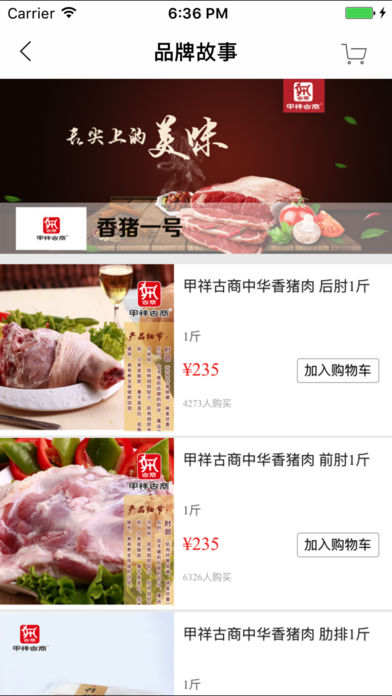The height and width of the screenshot is (696, 392).
Task: Open the 前肘1斤 pork product image
Action: point(87,521)
